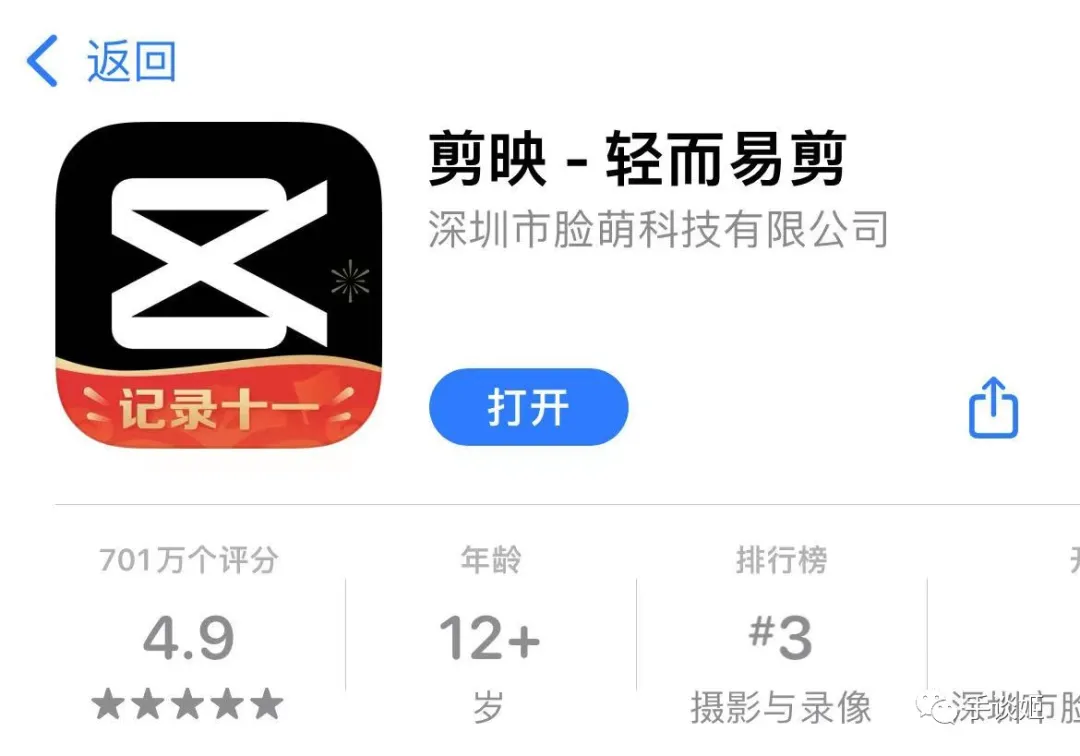Tap 打开 to open the 剪映 app
This screenshot has width=1080, height=756.
(528, 407)
